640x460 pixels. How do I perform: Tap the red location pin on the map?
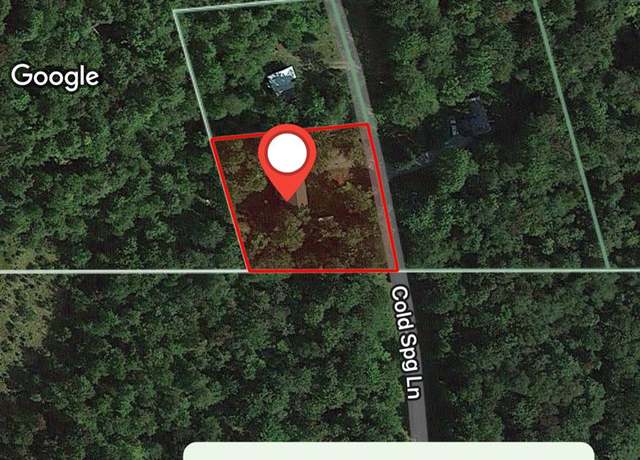287,158
